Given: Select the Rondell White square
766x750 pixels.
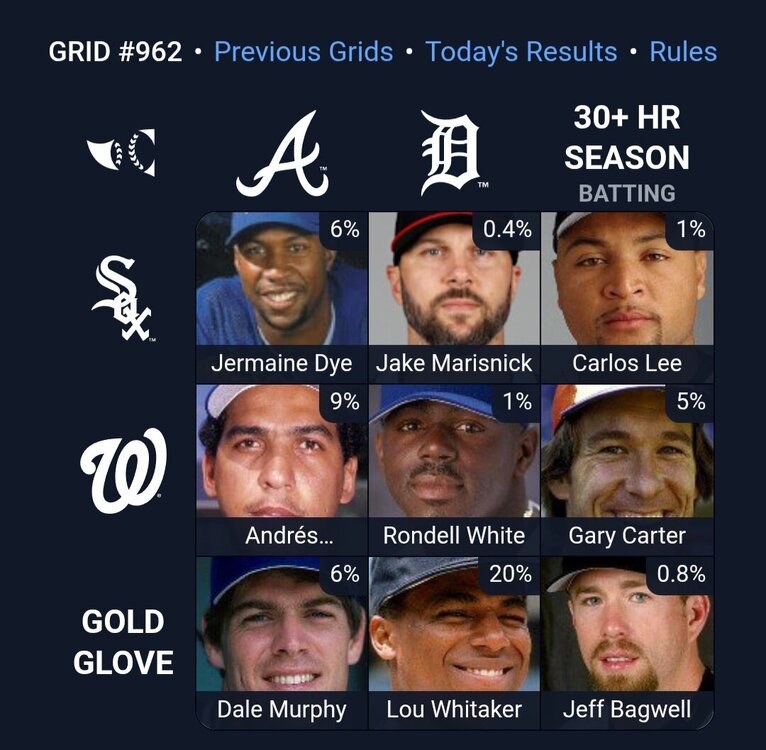Looking at the screenshot, I should pyautogui.click(x=454, y=470).
